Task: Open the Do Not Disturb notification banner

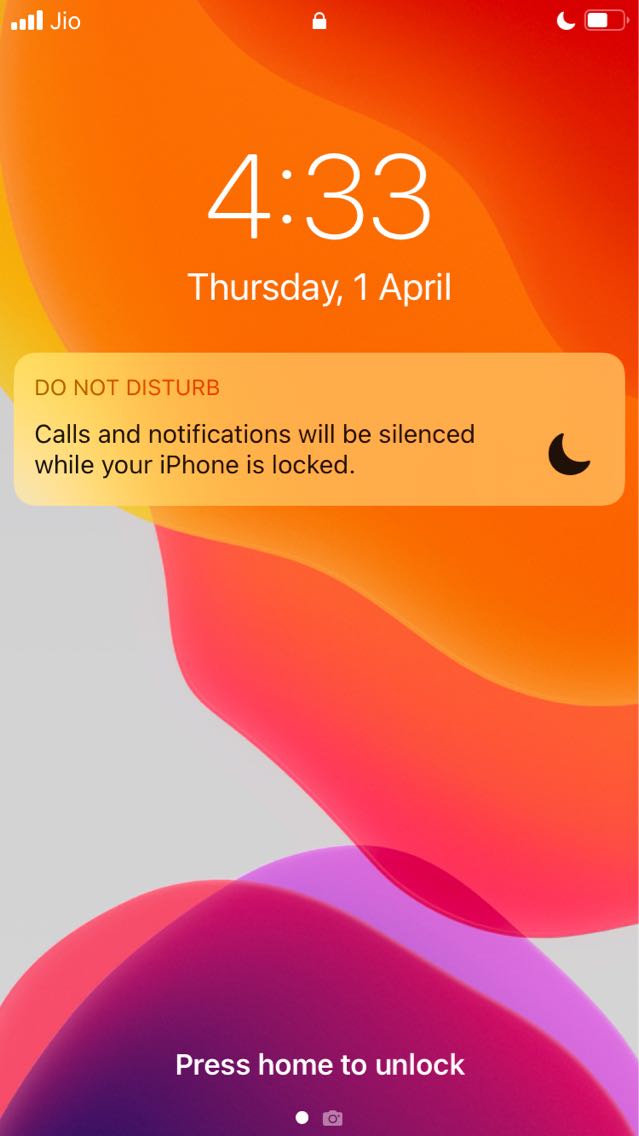Action: [x=320, y=429]
